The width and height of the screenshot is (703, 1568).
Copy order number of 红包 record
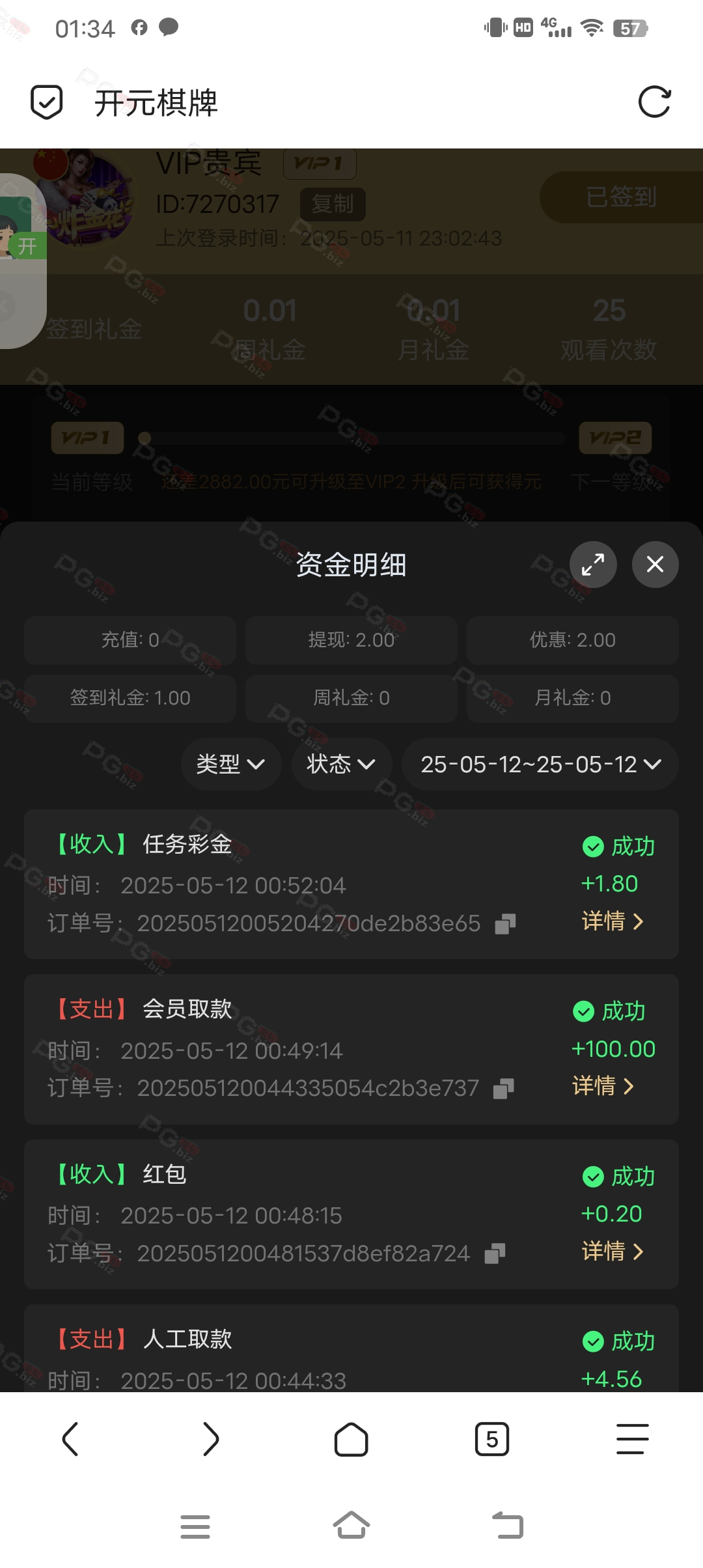(495, 1253)
